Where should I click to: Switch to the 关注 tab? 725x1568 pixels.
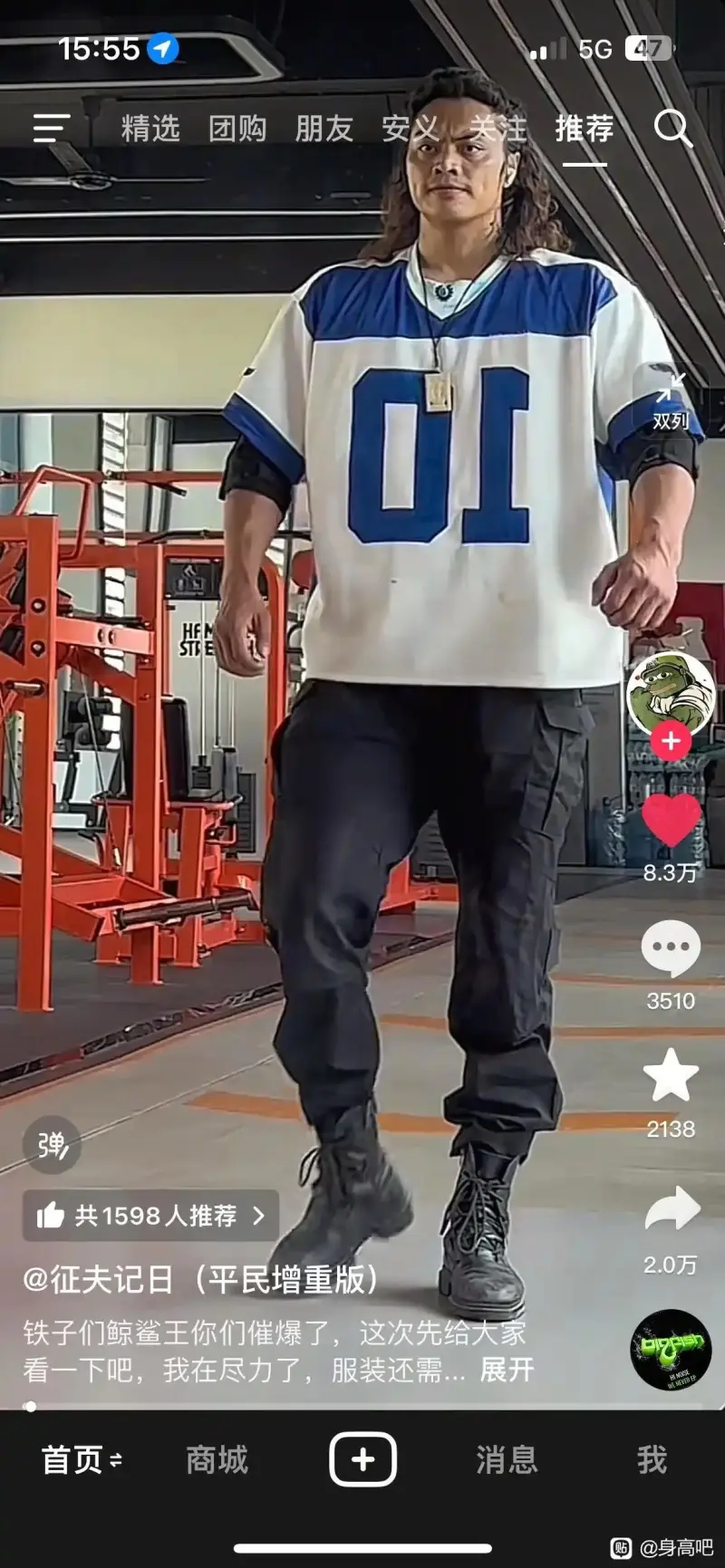498,129
